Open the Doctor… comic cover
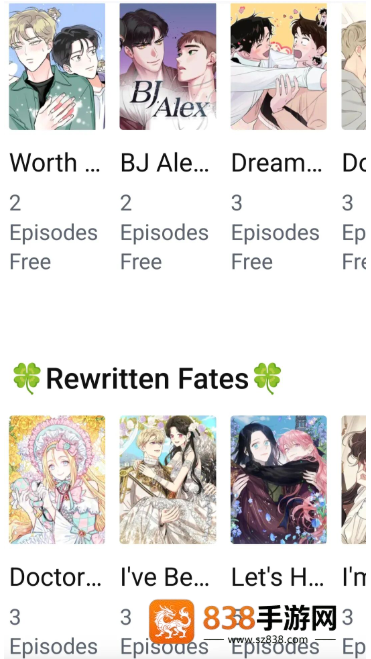The image size is (371, 659). 57,480
